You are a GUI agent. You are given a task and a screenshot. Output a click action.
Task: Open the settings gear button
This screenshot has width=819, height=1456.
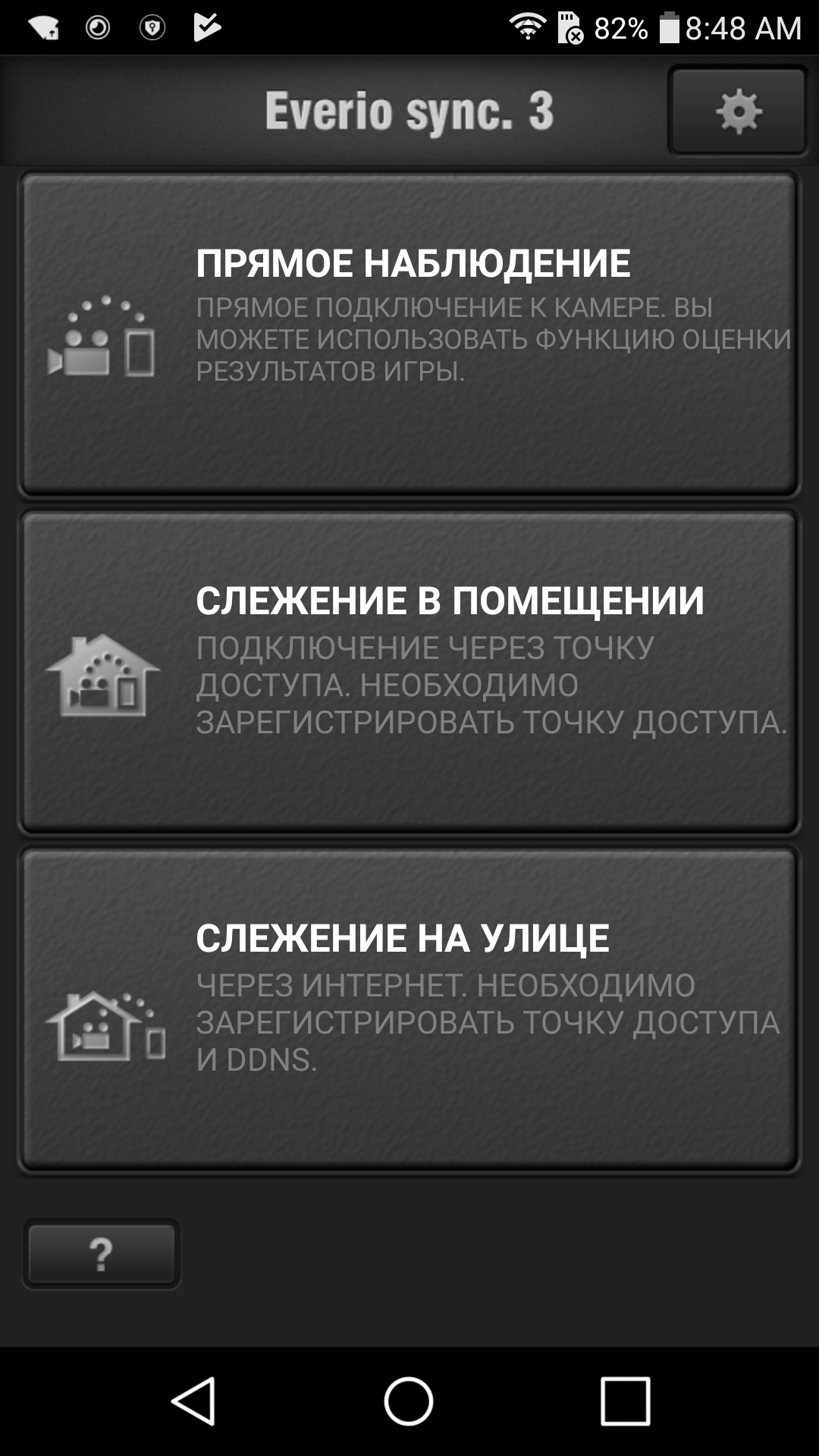(737, 111)
